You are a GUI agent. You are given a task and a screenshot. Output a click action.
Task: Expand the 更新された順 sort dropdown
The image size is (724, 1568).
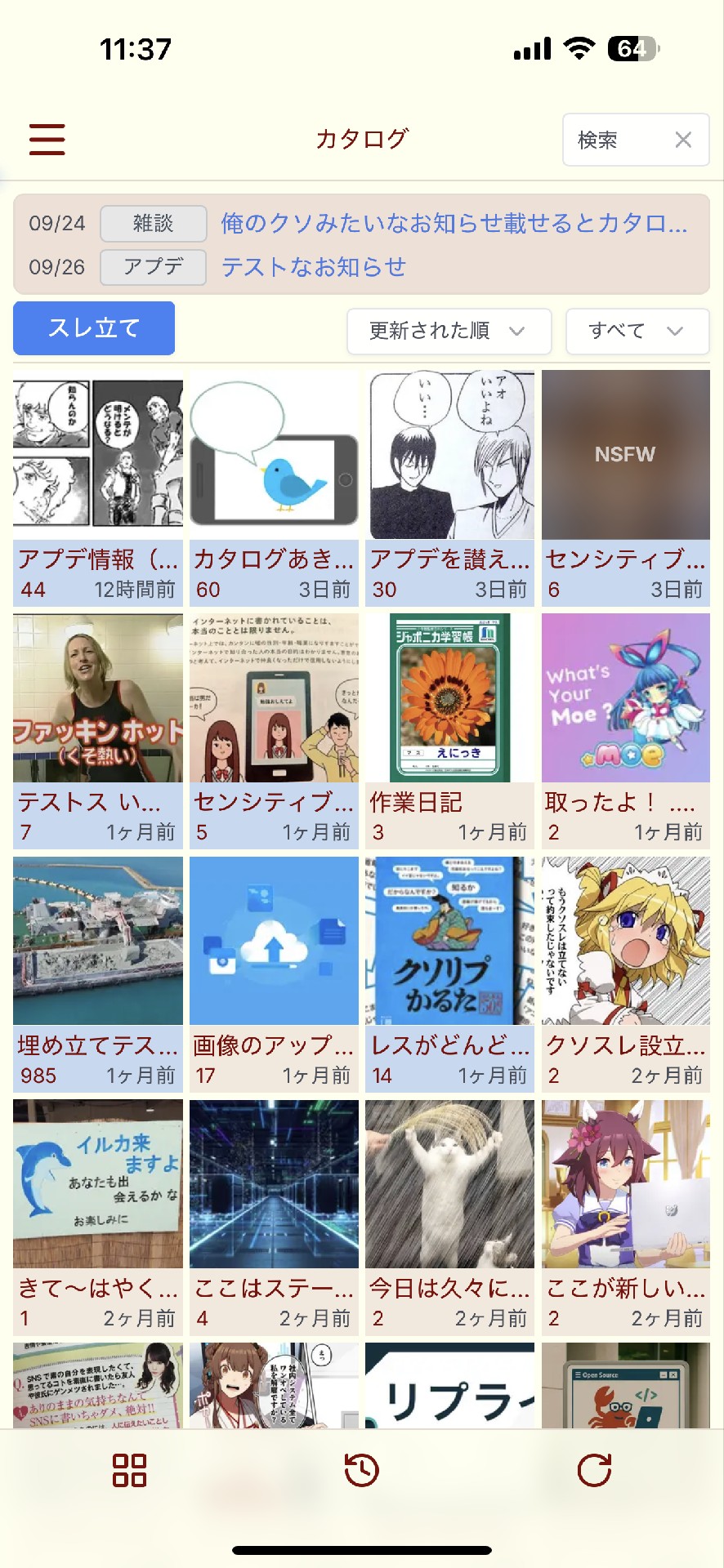tap(449, 331)
